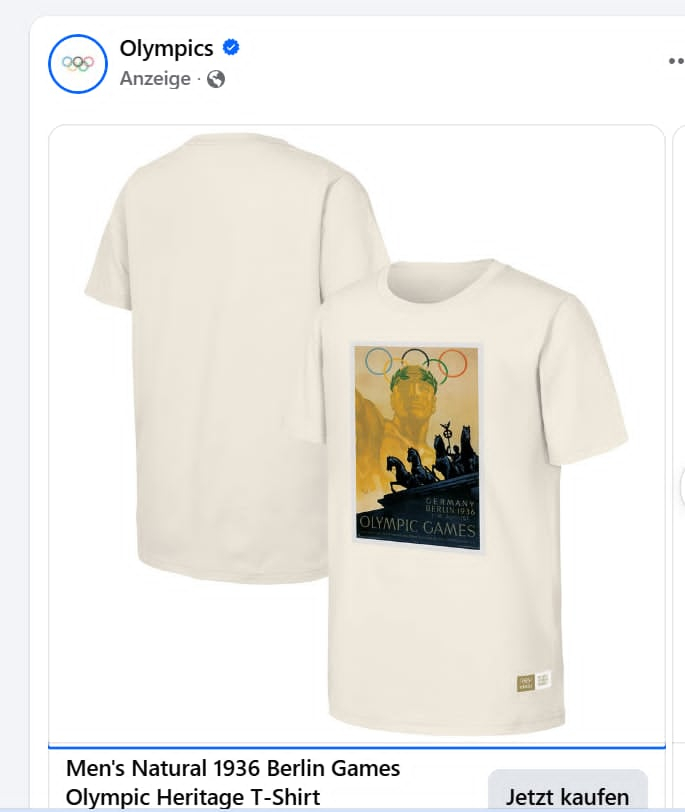This screenshot has height=812, width=685.
Task: Open the post's overflow menu
Action: tap(675, 61)
